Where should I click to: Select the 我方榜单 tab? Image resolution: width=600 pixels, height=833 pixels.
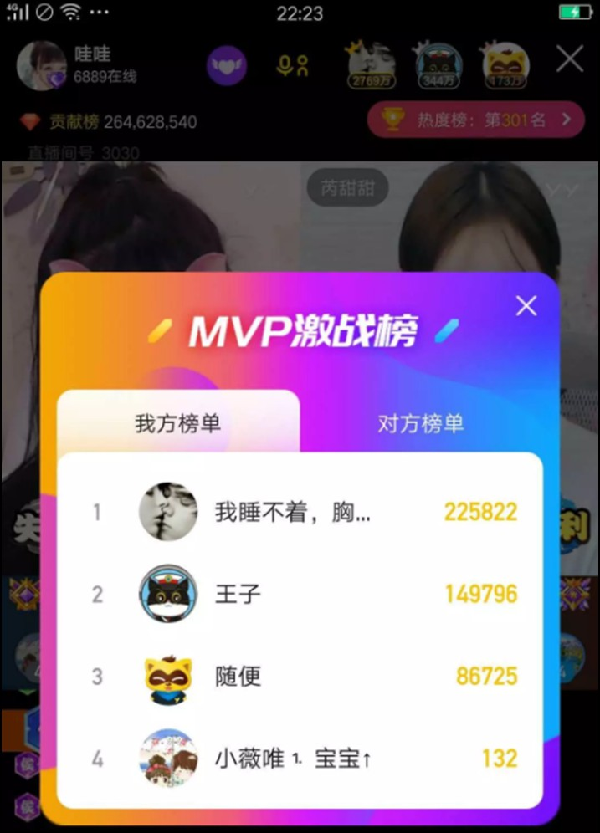[178, 423]
